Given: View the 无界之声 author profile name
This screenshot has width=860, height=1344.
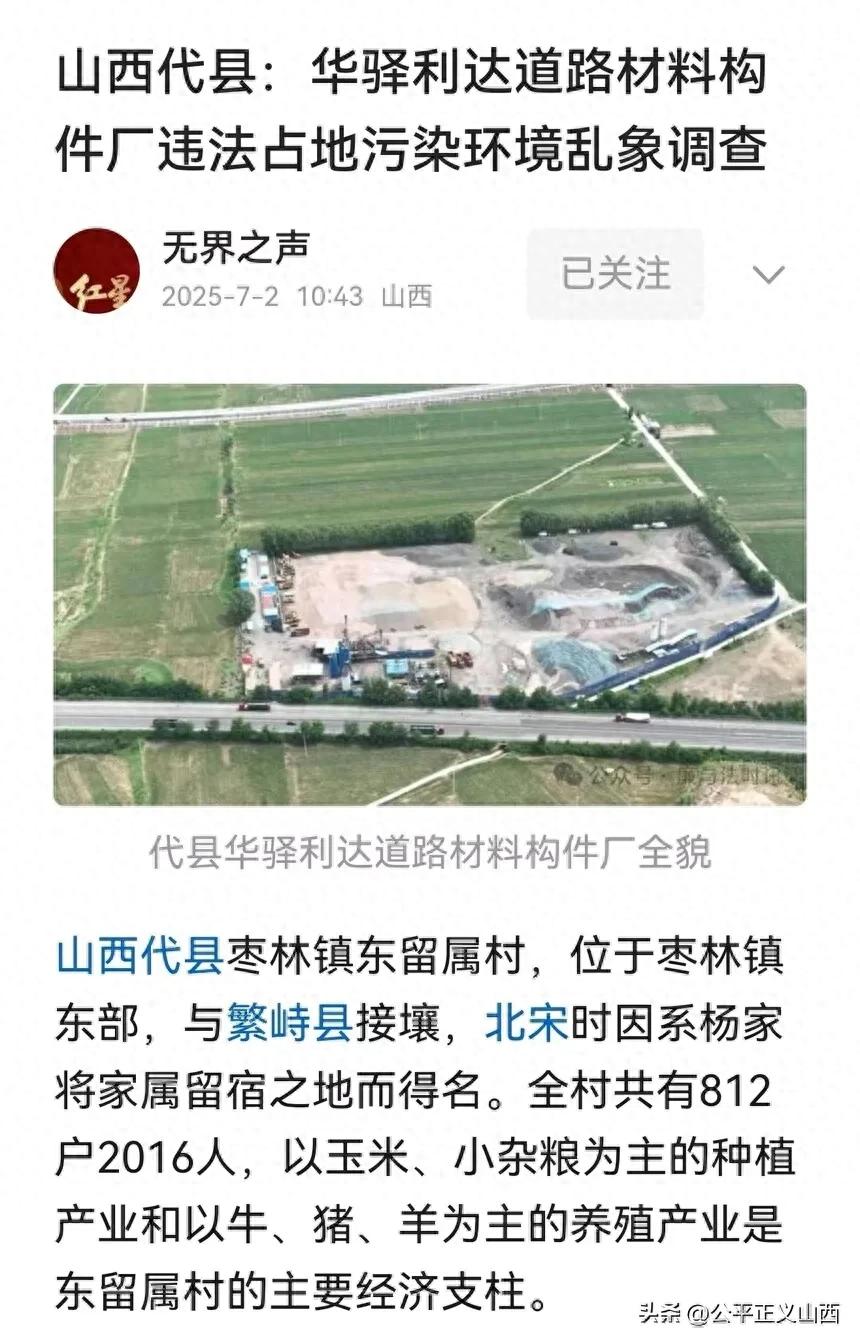Looking at the screenshot, I should click(x=235, y=247).
